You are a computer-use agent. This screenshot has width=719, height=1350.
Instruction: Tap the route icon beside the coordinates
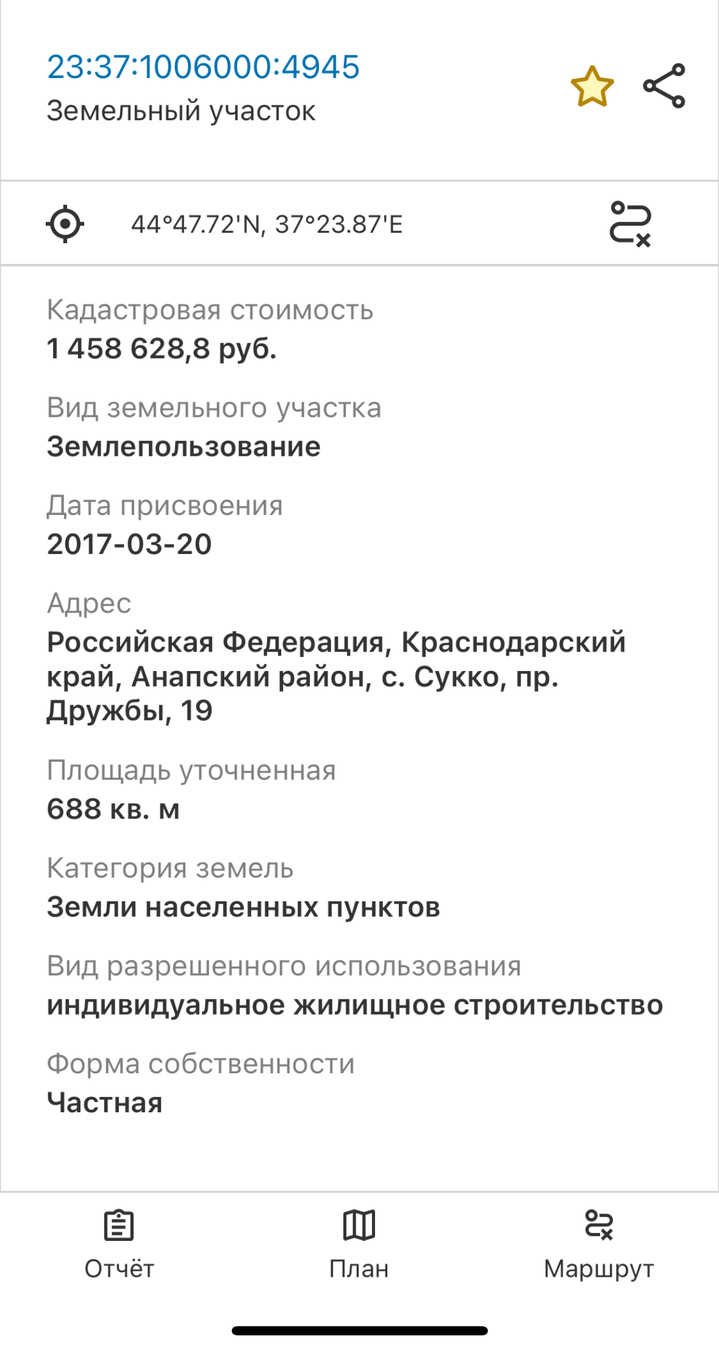click(x=631, y=223)
